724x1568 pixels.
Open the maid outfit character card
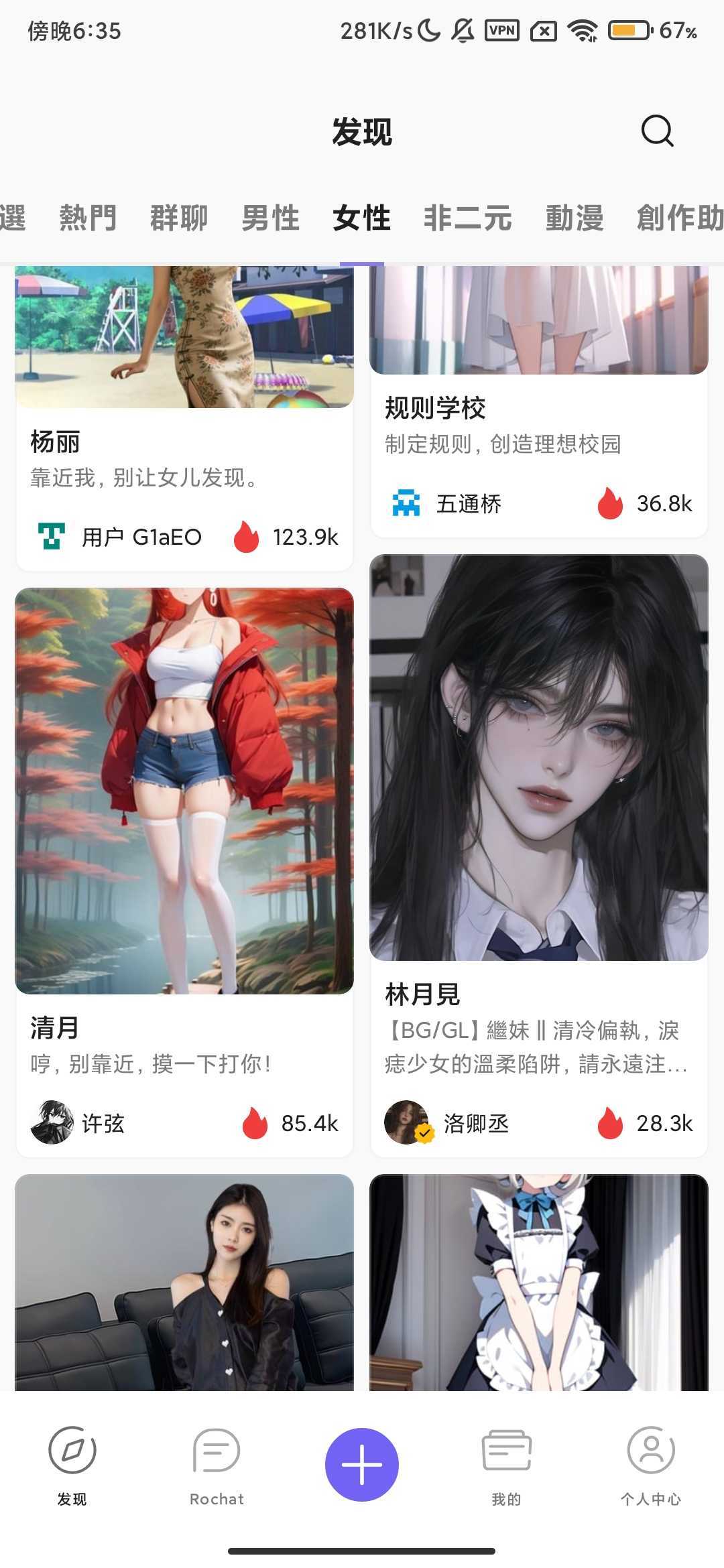pyautogui.click(x=539, y=1280)
